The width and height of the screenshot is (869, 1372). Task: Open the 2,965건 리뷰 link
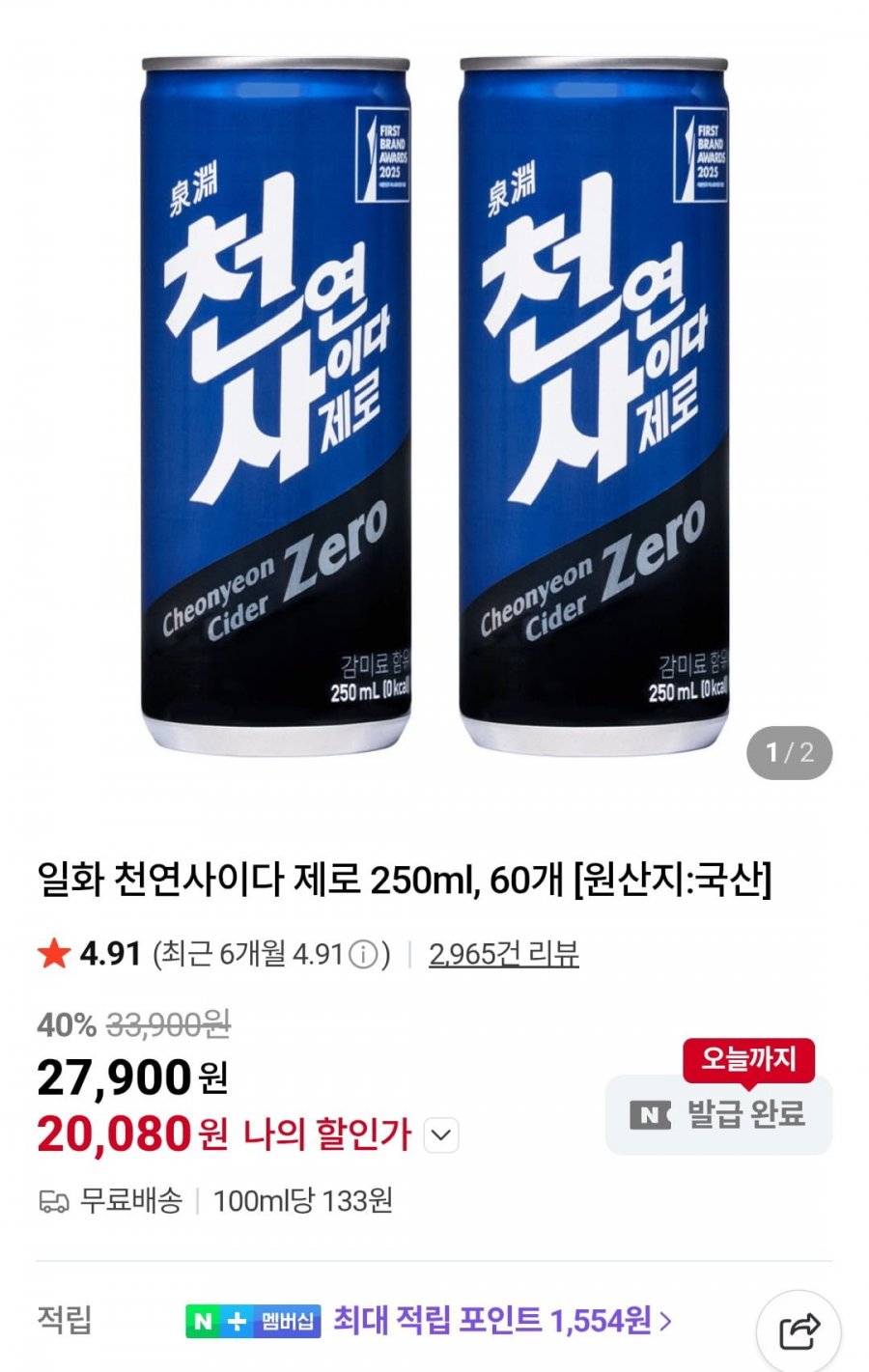(503, 954)
